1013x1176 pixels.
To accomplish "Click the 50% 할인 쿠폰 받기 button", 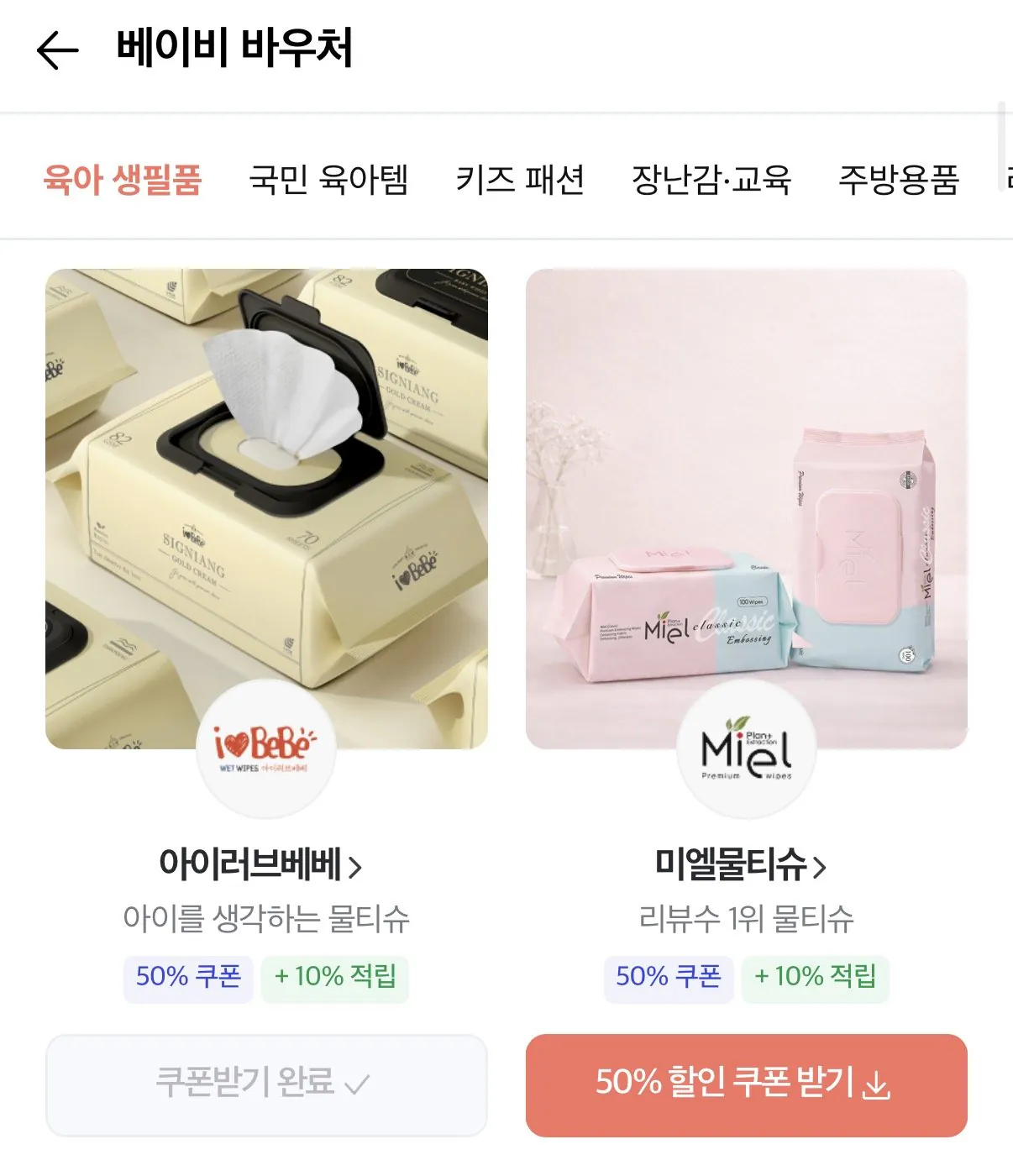I will 744,1084.
